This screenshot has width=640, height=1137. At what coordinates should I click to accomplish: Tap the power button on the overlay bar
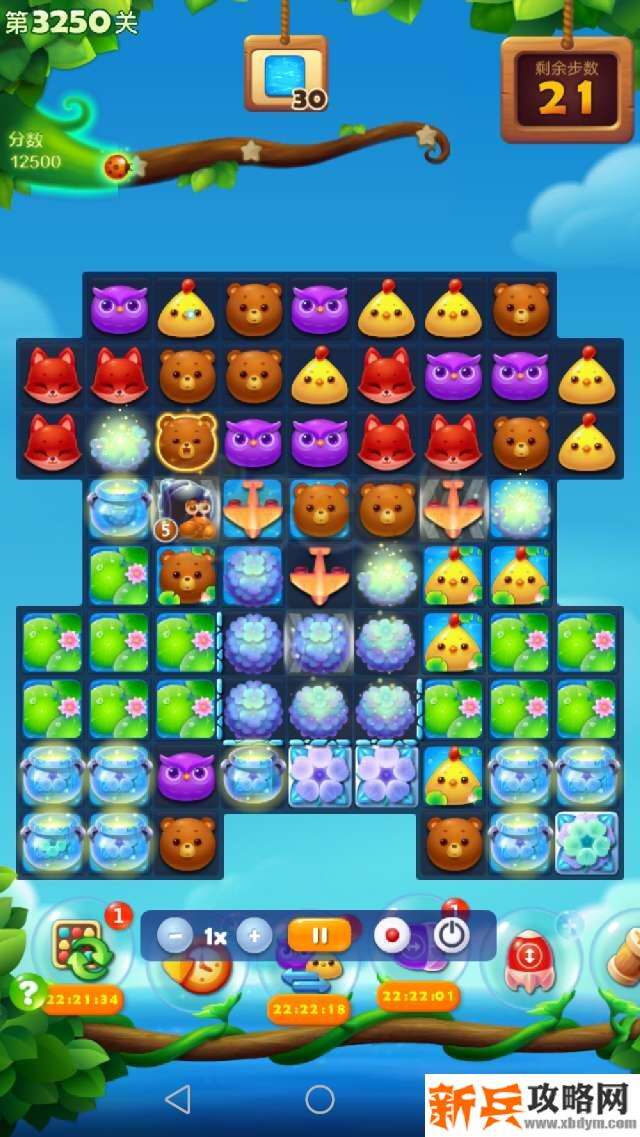452,936
